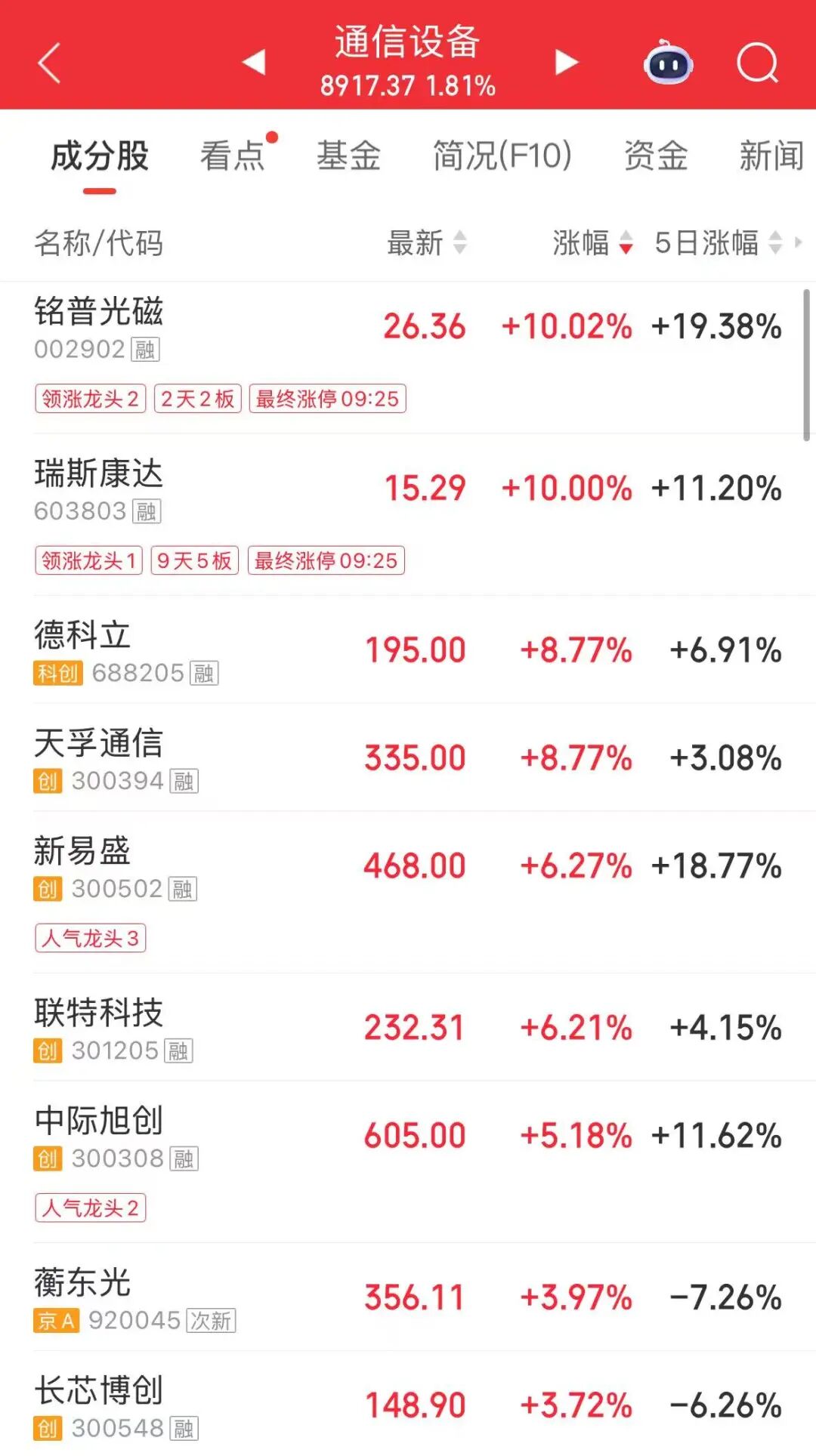Switch to the next sector with right triangle
816x1456 pixels.
pos(566,62)
